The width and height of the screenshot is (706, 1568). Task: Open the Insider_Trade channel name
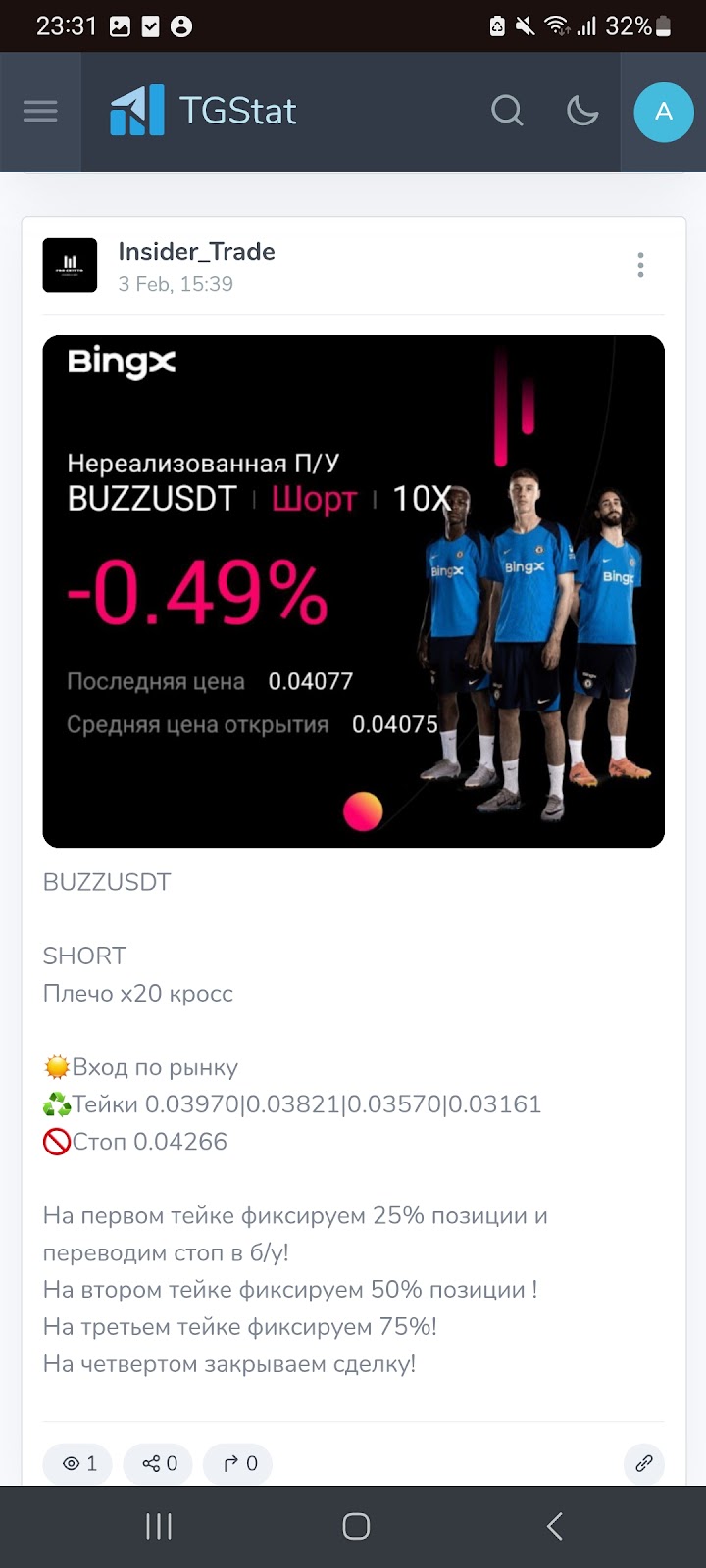[196, 252]
